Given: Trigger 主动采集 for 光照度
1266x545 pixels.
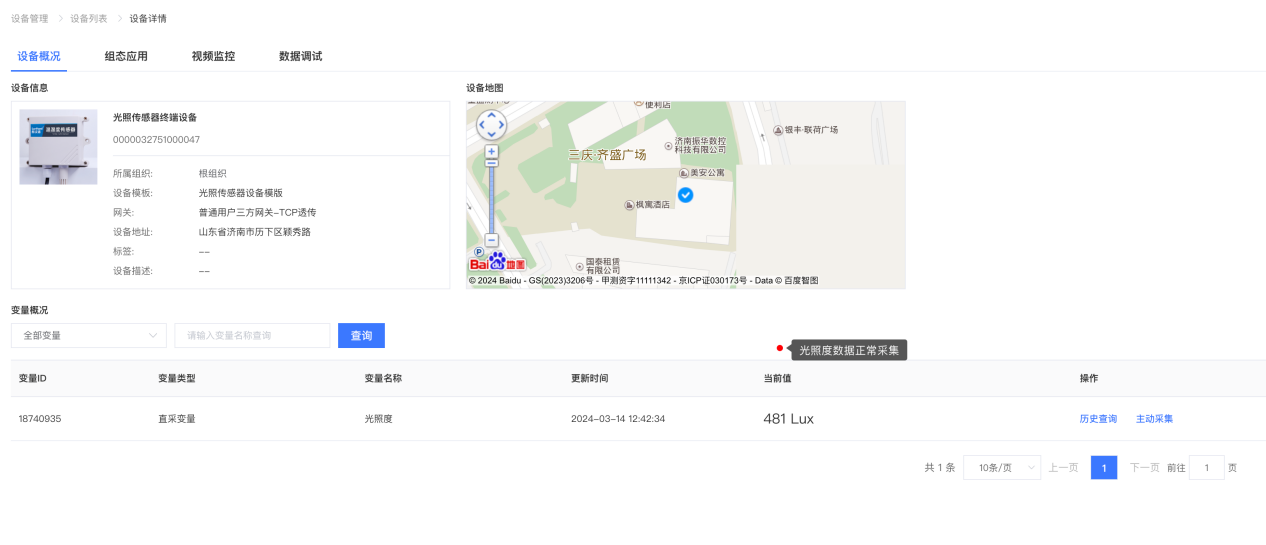Looking at the screenshot, I should (1154, 419).
